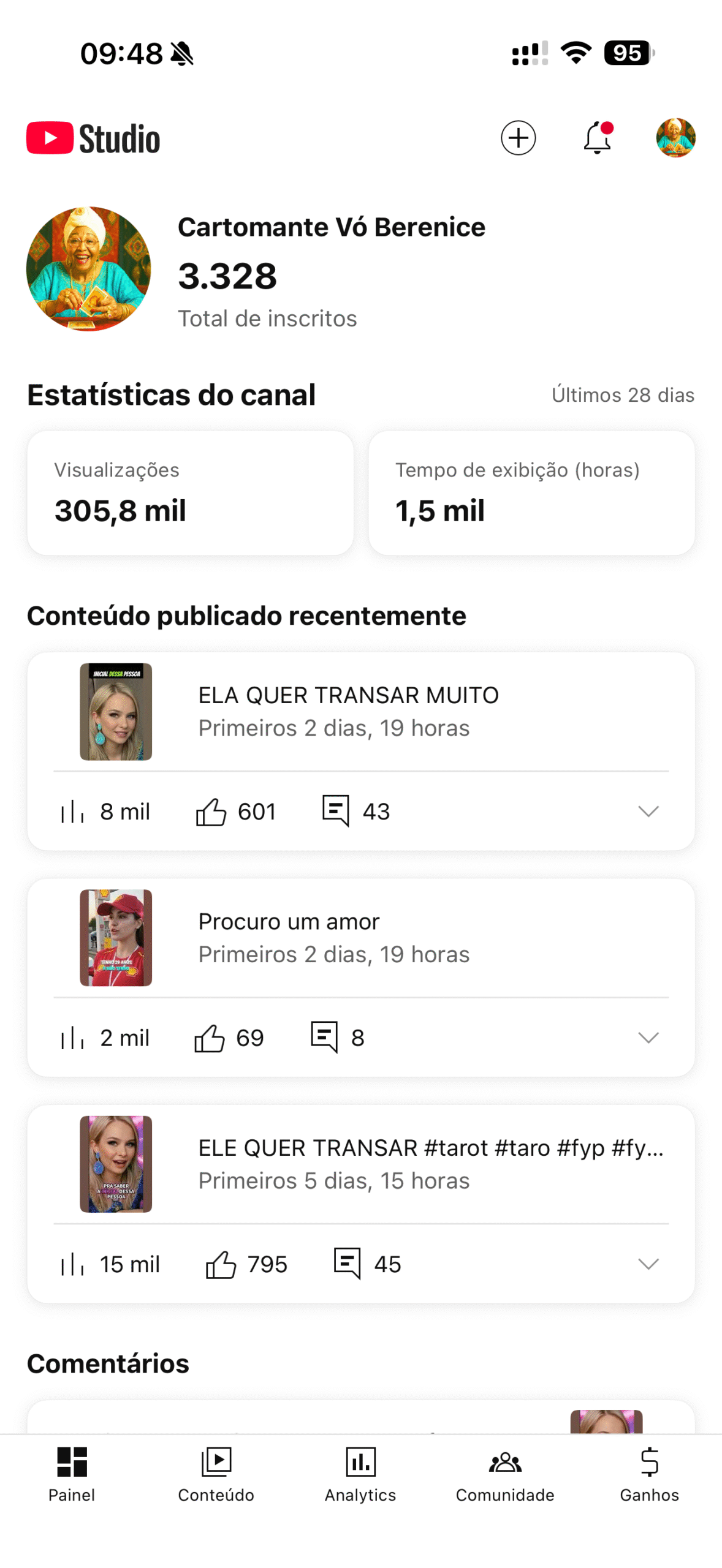The height and width of the screenshot is (1568, 722).
Task: Open the video ELA QUER TRANSAR MUITO
Action: (348, 711)
